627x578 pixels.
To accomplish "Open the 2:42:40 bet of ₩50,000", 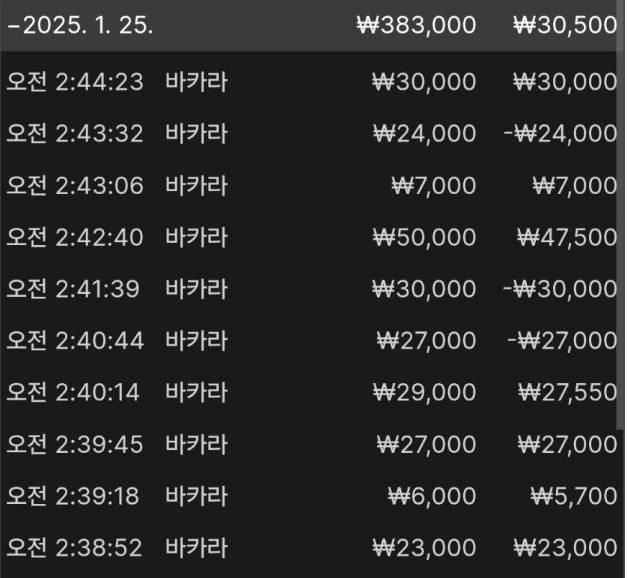I will coord(312,237).
